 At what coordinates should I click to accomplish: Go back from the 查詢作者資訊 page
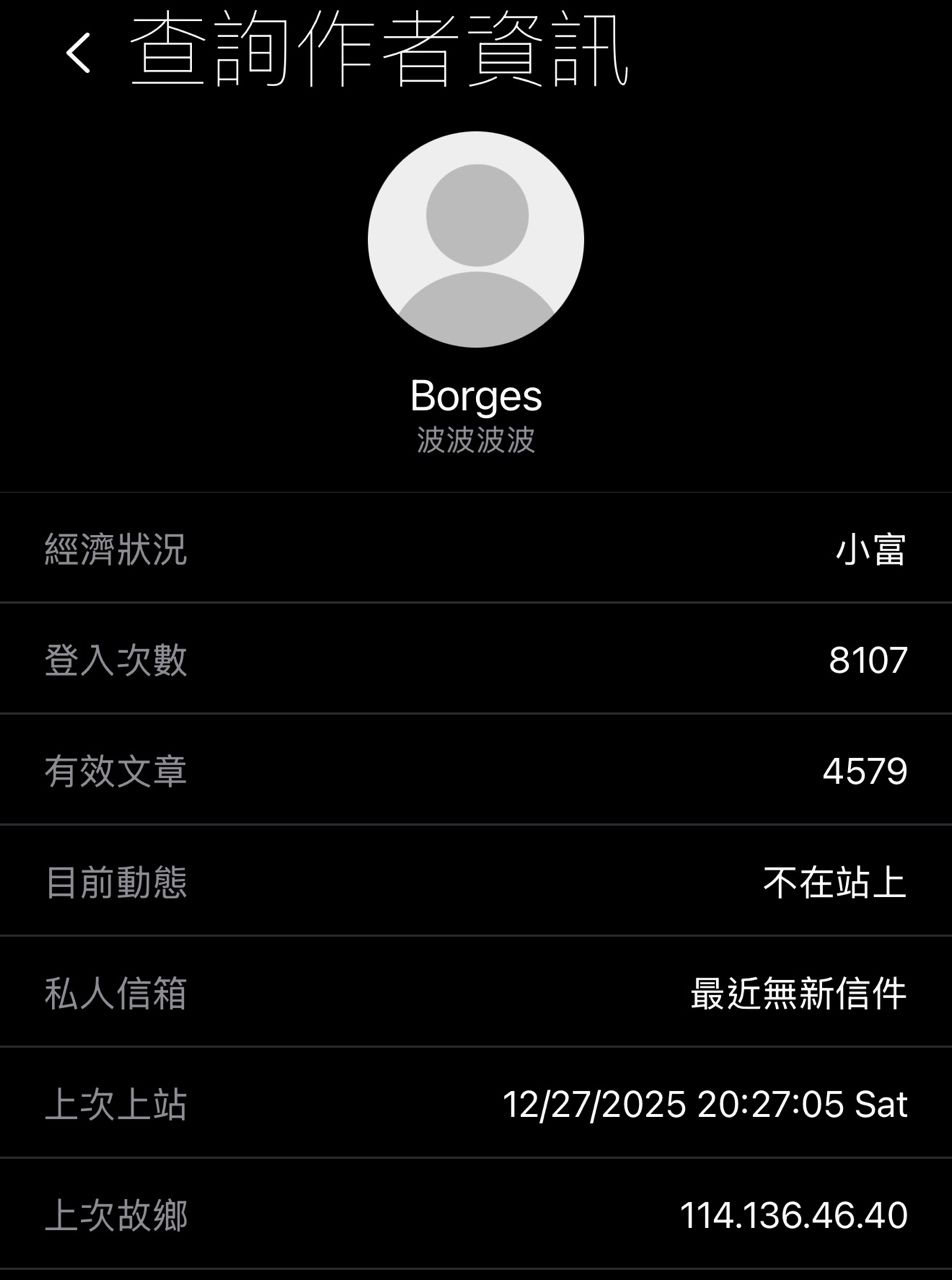pyautogui.click(x=78, y=52)
